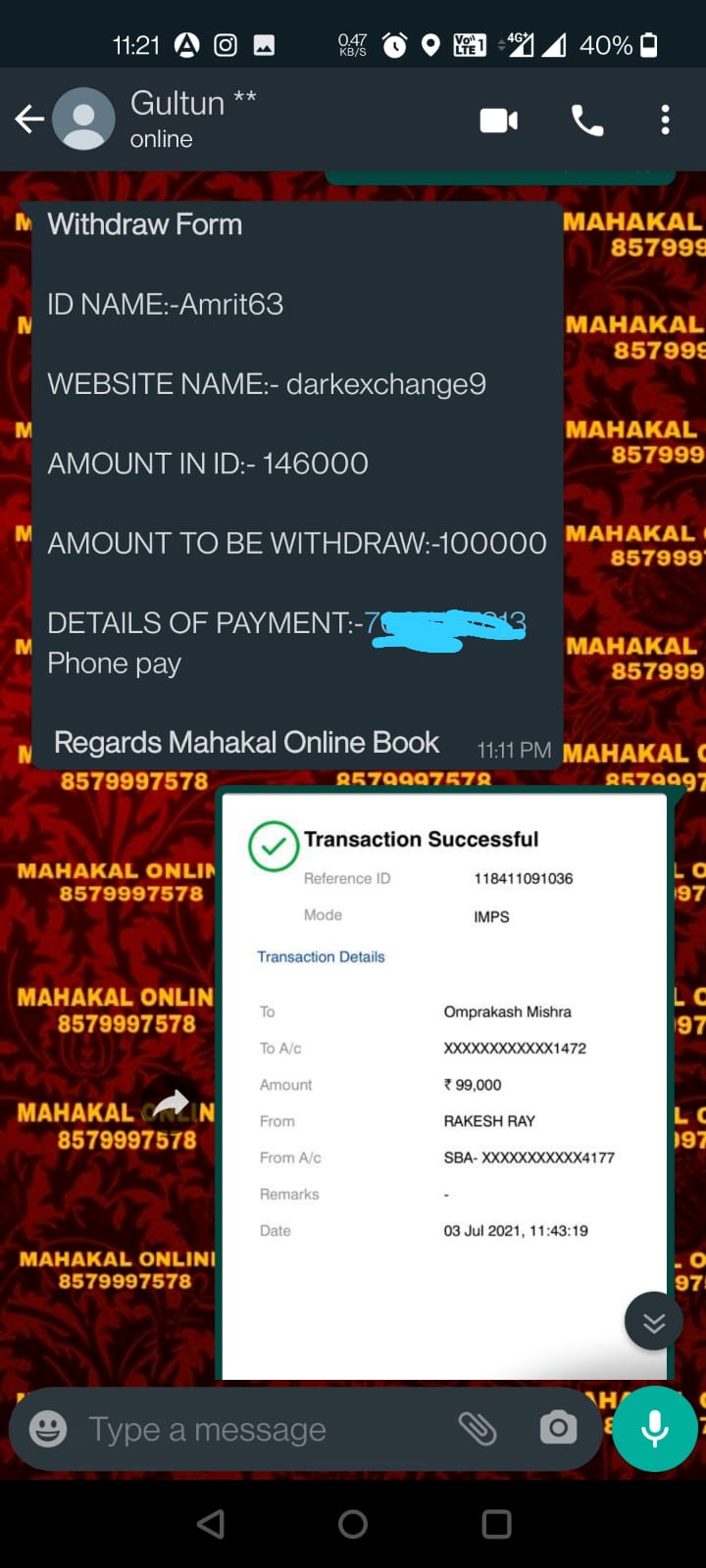Forward the transaction image

pos(172,1104)
